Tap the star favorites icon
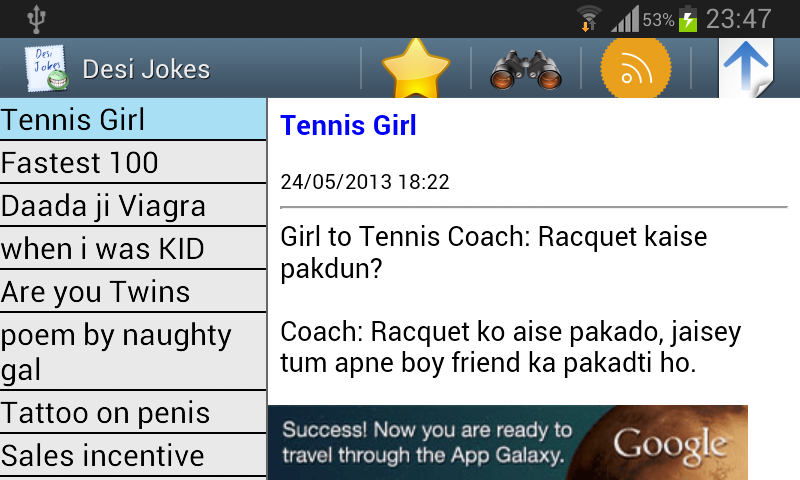 [416, 68]
